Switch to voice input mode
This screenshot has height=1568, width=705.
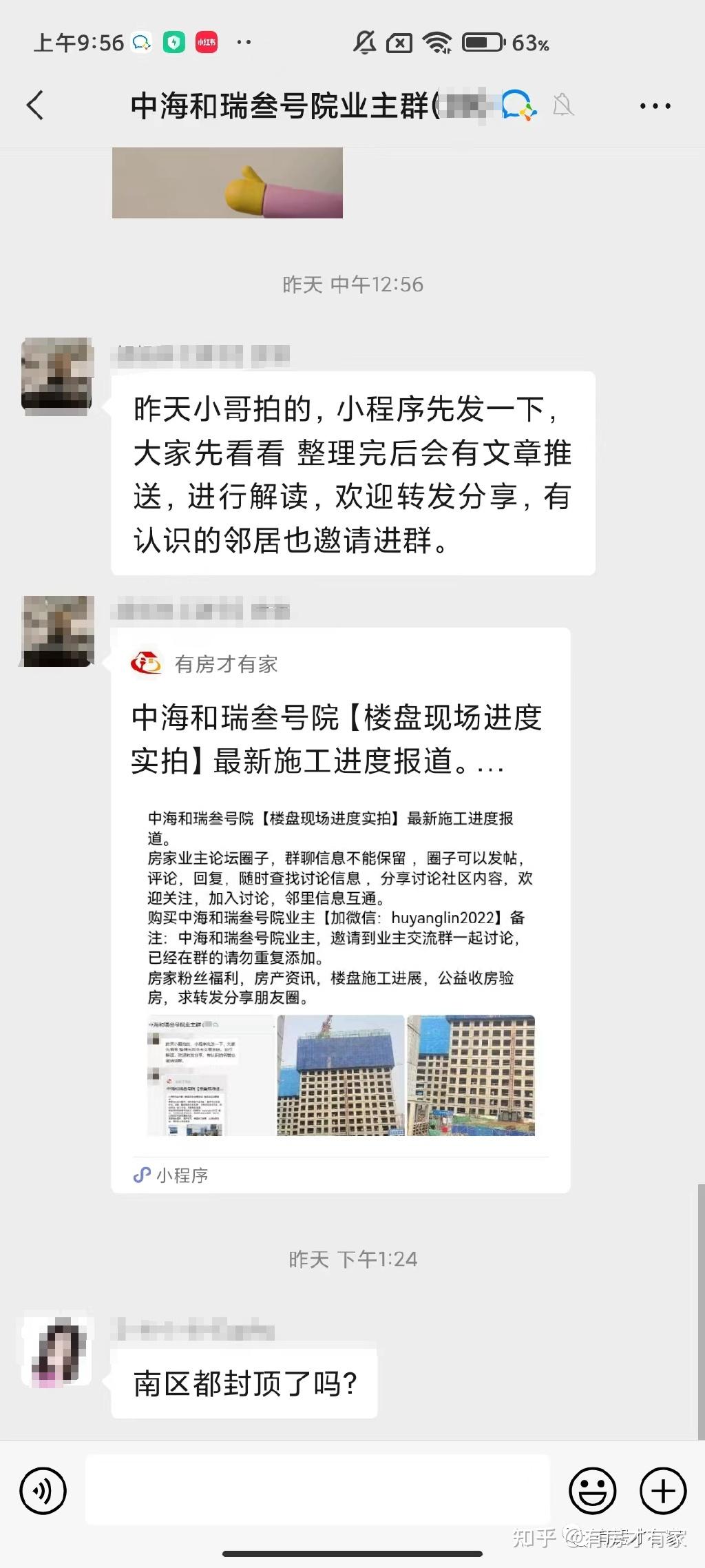[43, 1492]
